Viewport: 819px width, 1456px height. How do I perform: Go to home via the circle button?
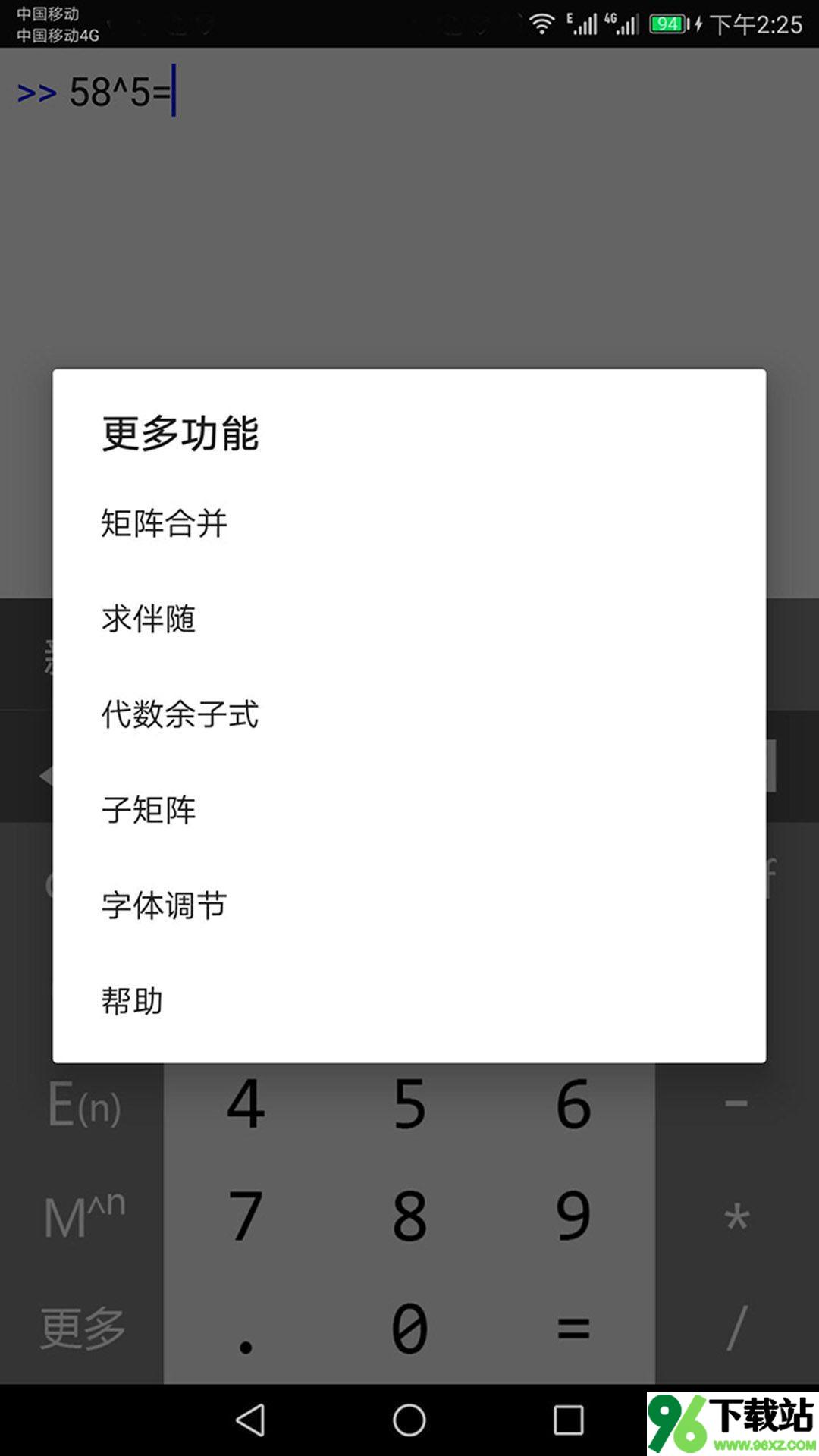(x=409, y=1420)
